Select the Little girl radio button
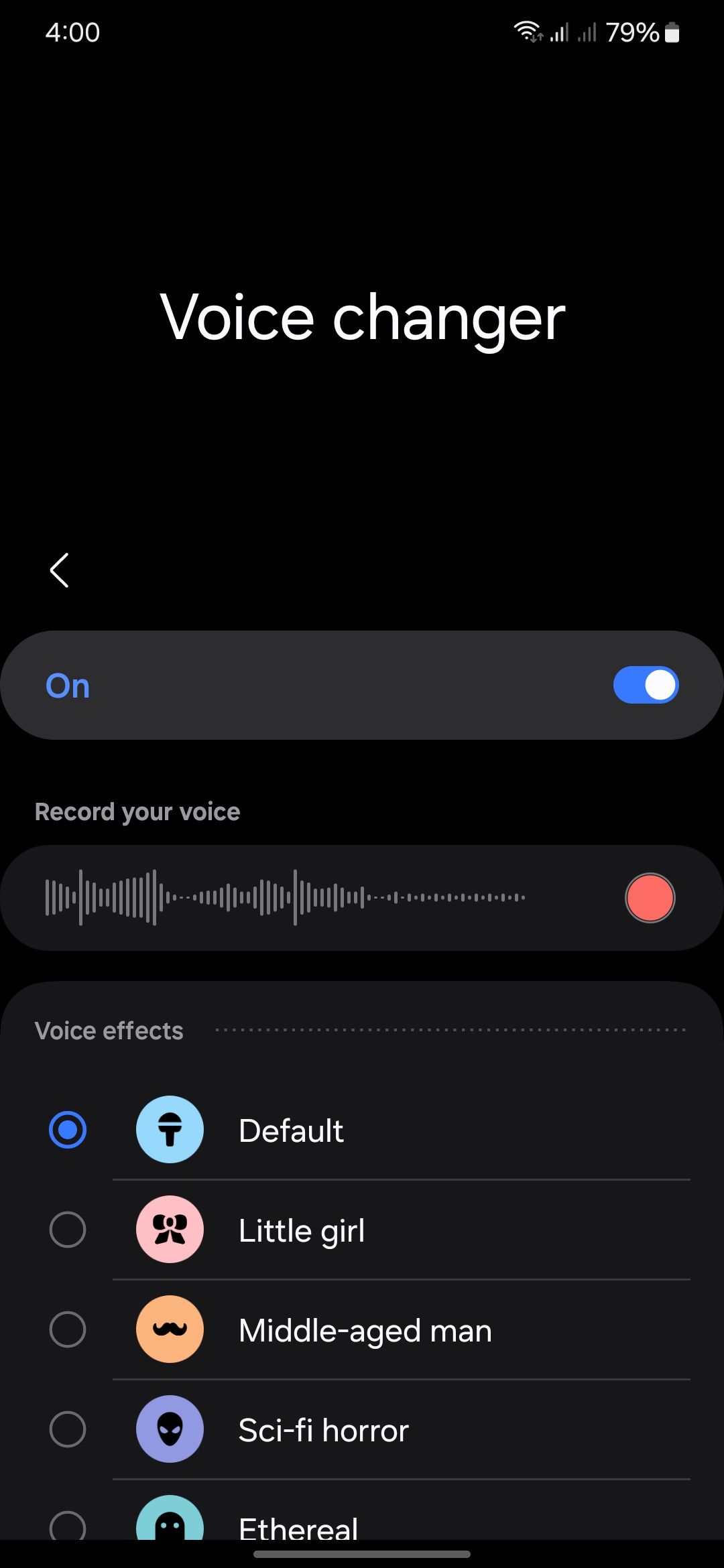The image size is (724, 1568). coord(68,1229)
